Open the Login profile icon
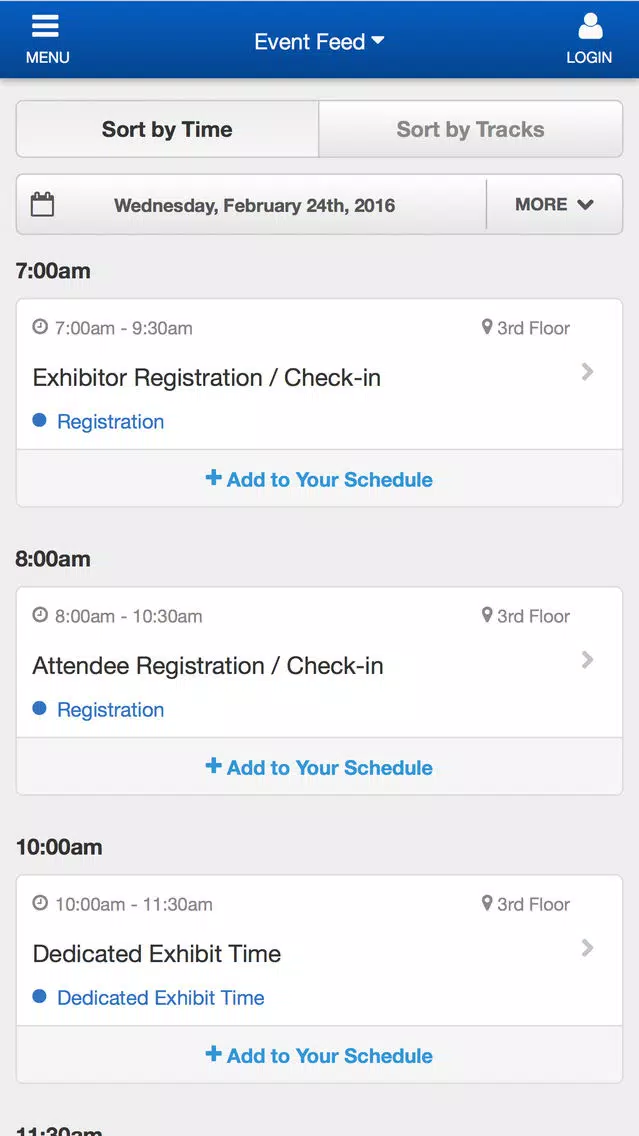Image resolution: width=639 pixels, height=1136 pixels. [x=589, y=40]
